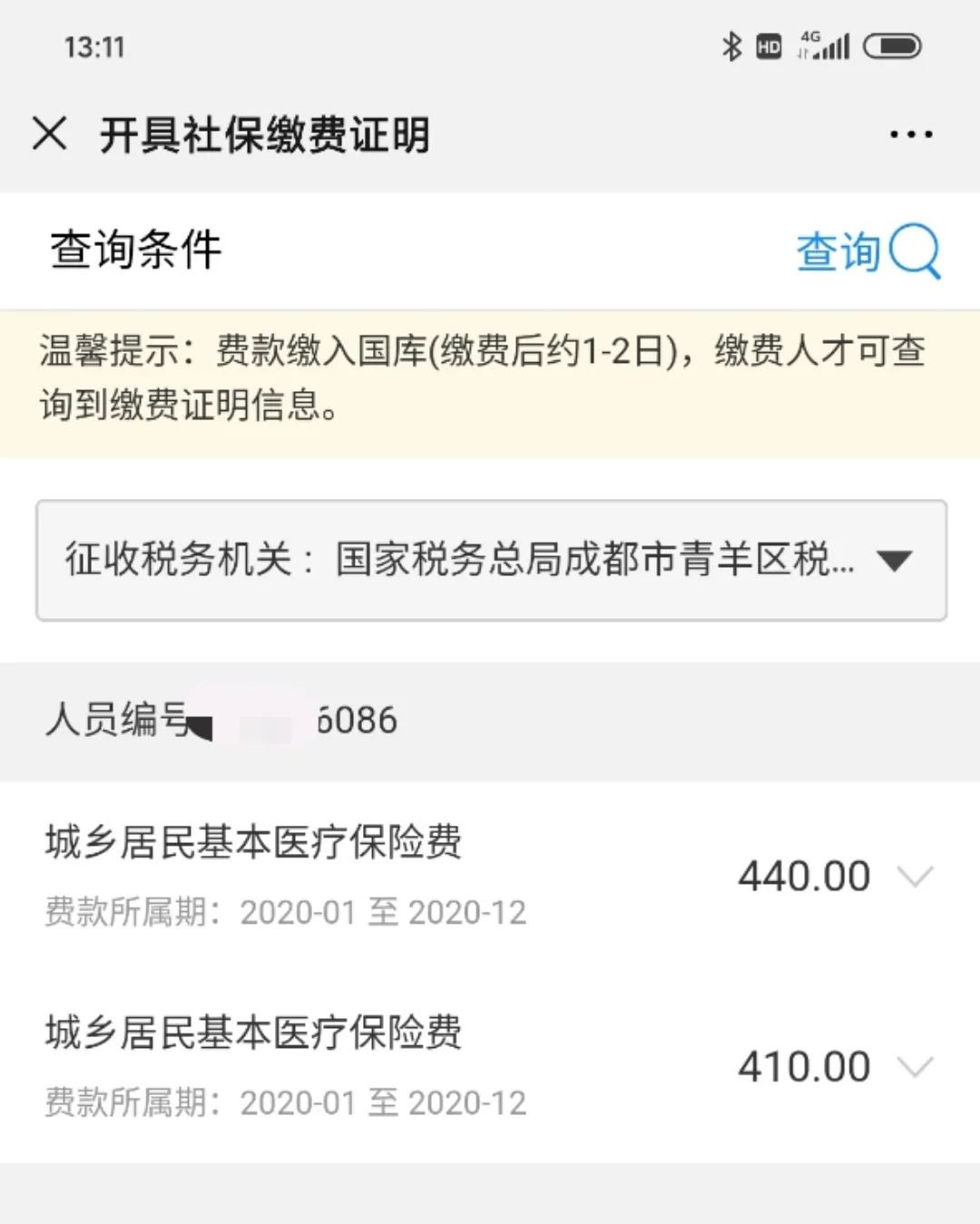Close the 开具社保缴费证明 page
The width and height of the screenshot is (980, 1224).
[x=50, y=134]
